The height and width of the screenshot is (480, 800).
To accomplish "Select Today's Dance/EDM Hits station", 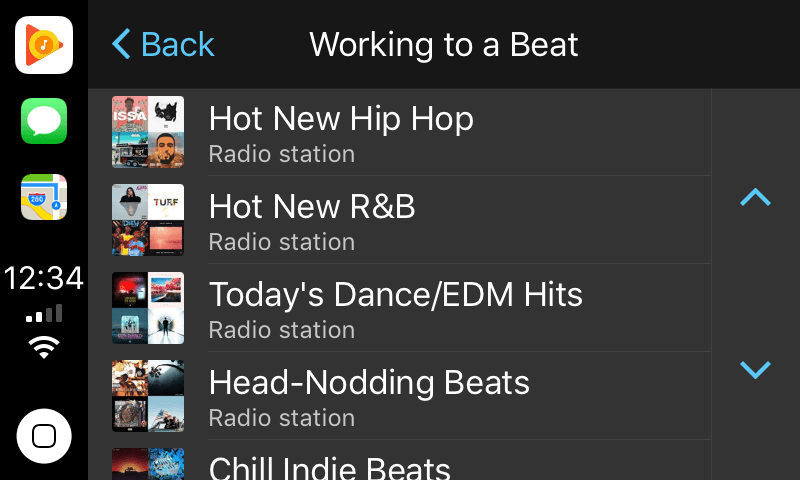I will tap(400, 308).
